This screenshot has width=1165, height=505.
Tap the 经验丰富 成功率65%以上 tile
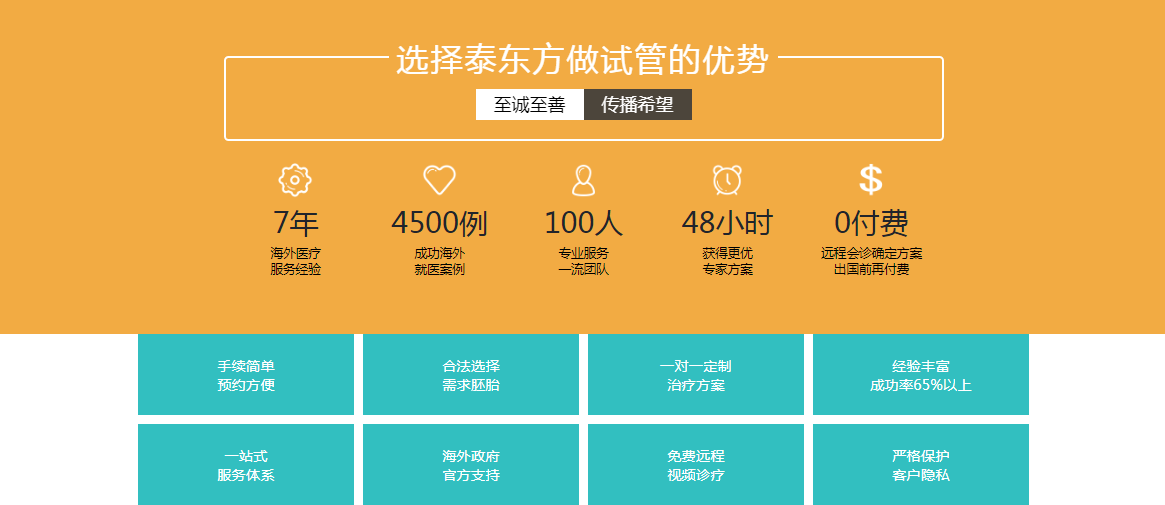(921, 375)
